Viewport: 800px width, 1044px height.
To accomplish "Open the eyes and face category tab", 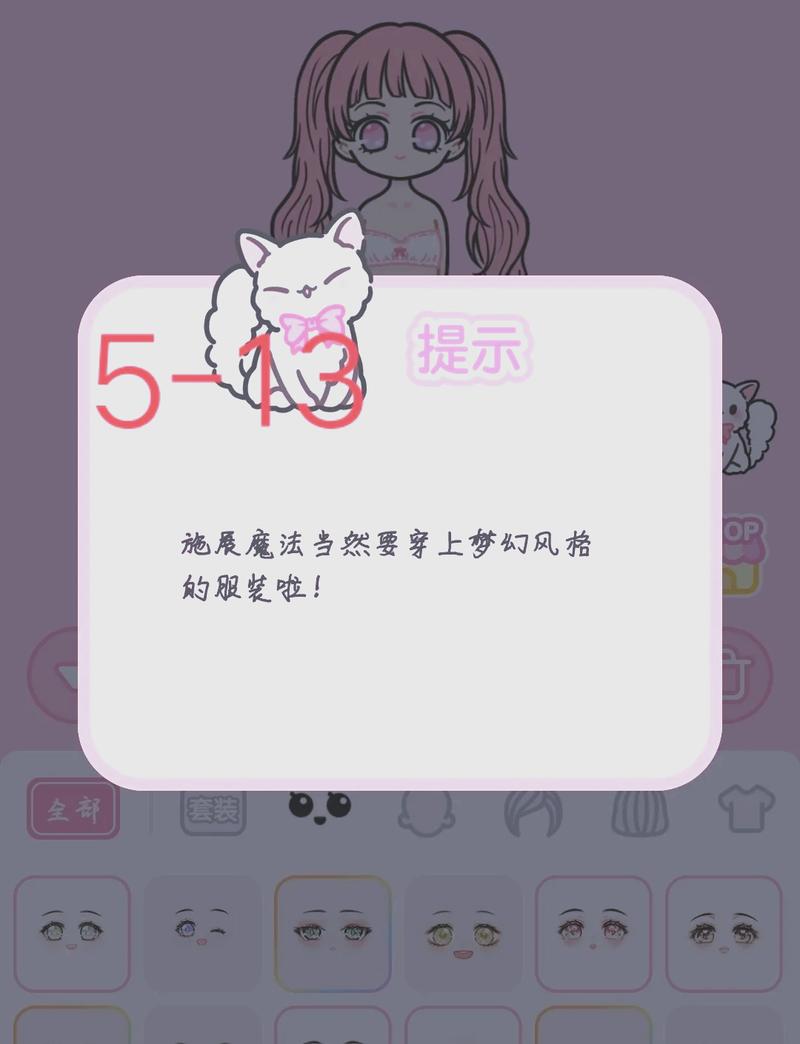I will (x=320, y=806).
